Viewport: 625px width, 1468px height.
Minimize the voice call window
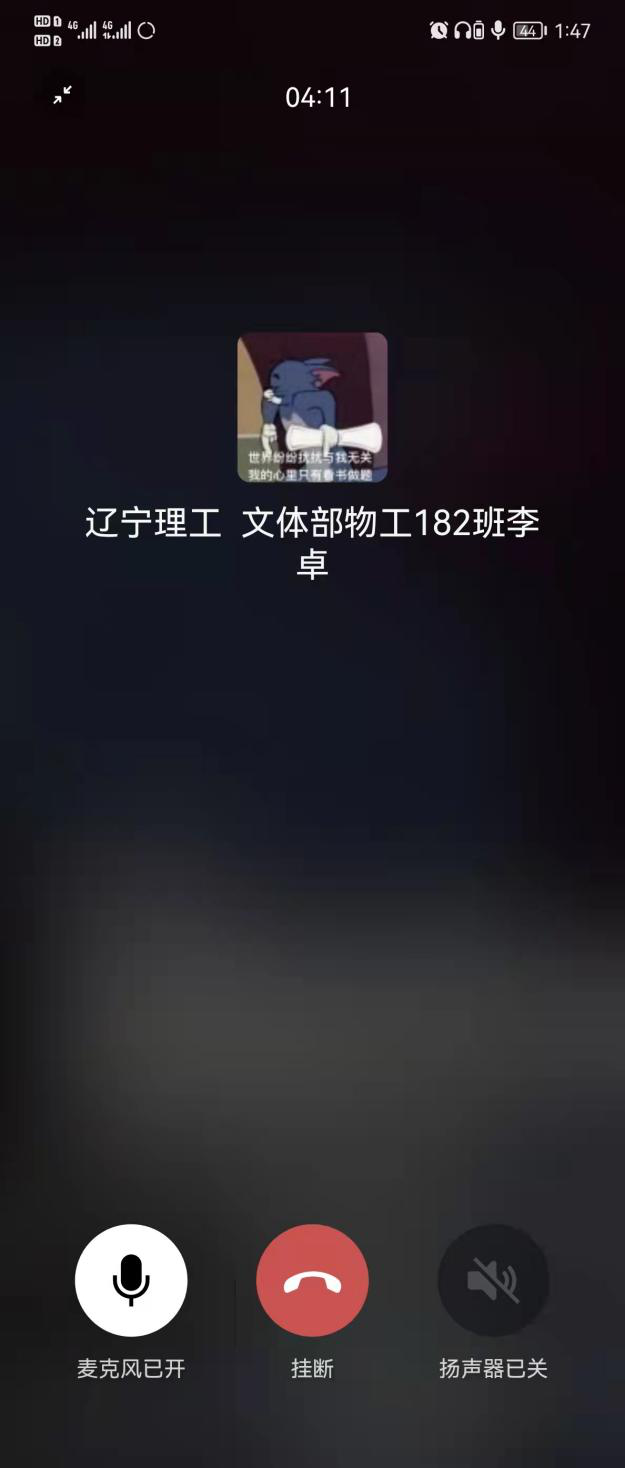[62, 96]
